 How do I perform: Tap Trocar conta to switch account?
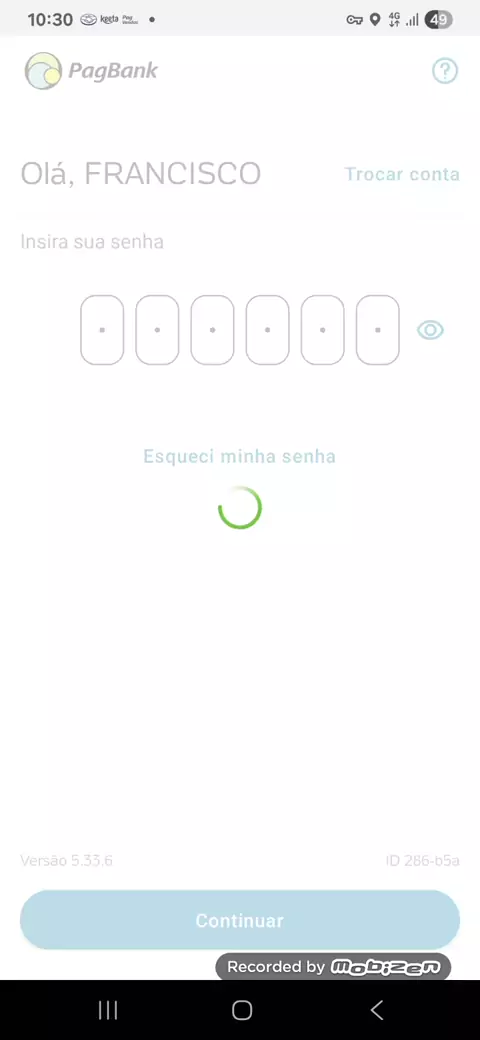[402, 174]
